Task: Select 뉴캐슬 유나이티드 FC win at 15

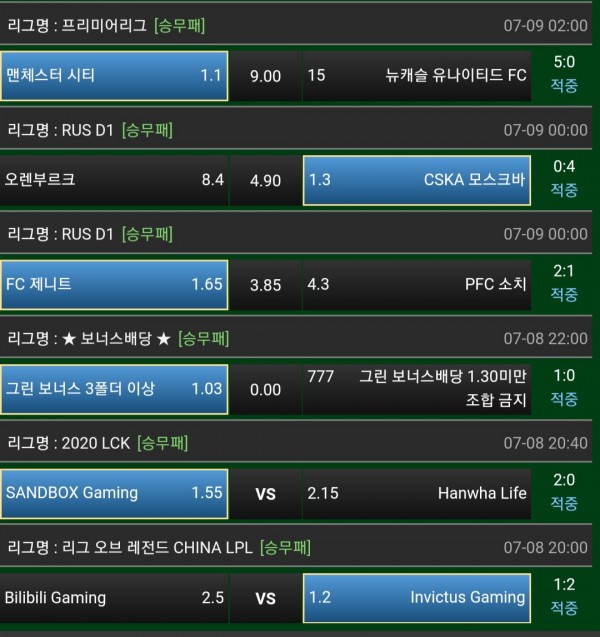Action: click(416, 76)
